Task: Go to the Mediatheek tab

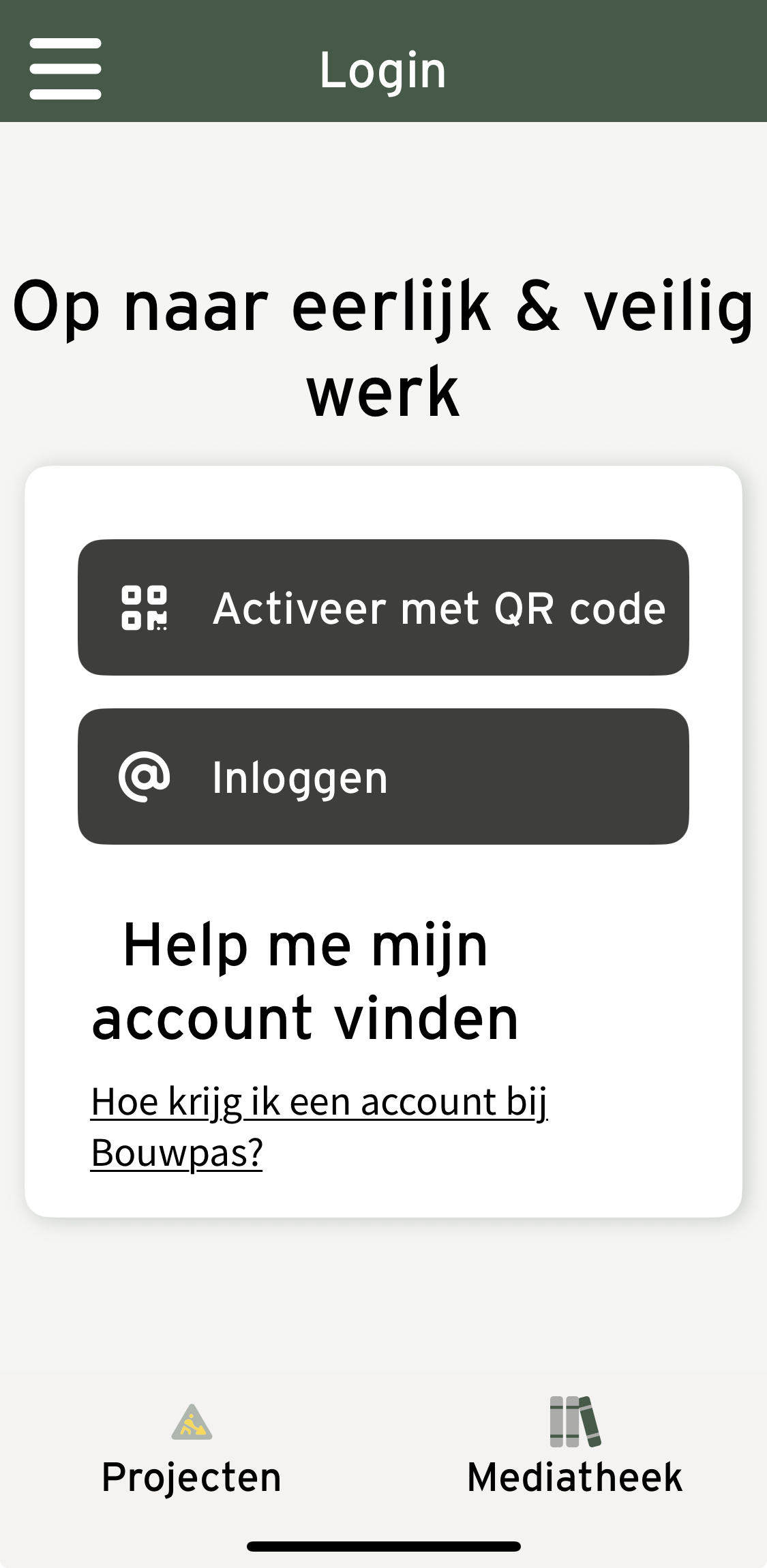Action: coord(575,1449)
